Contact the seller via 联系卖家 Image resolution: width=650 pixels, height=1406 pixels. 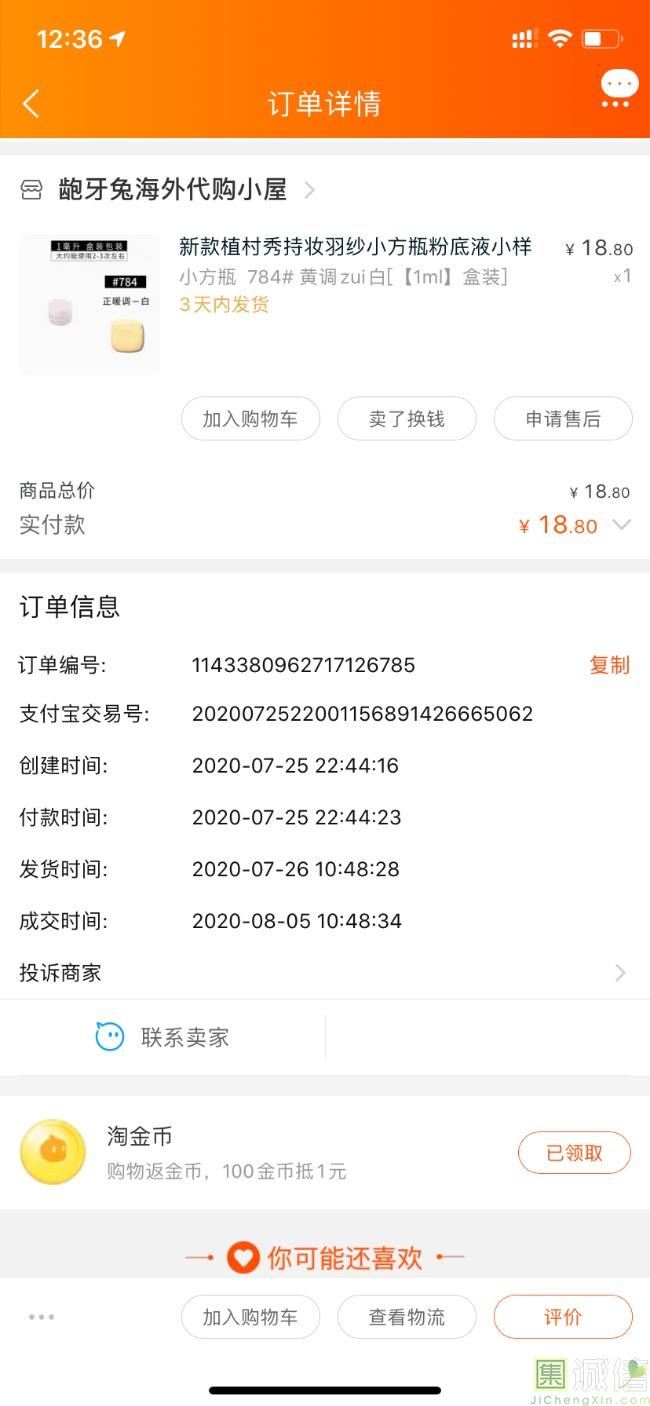(x=163, y=1037)
